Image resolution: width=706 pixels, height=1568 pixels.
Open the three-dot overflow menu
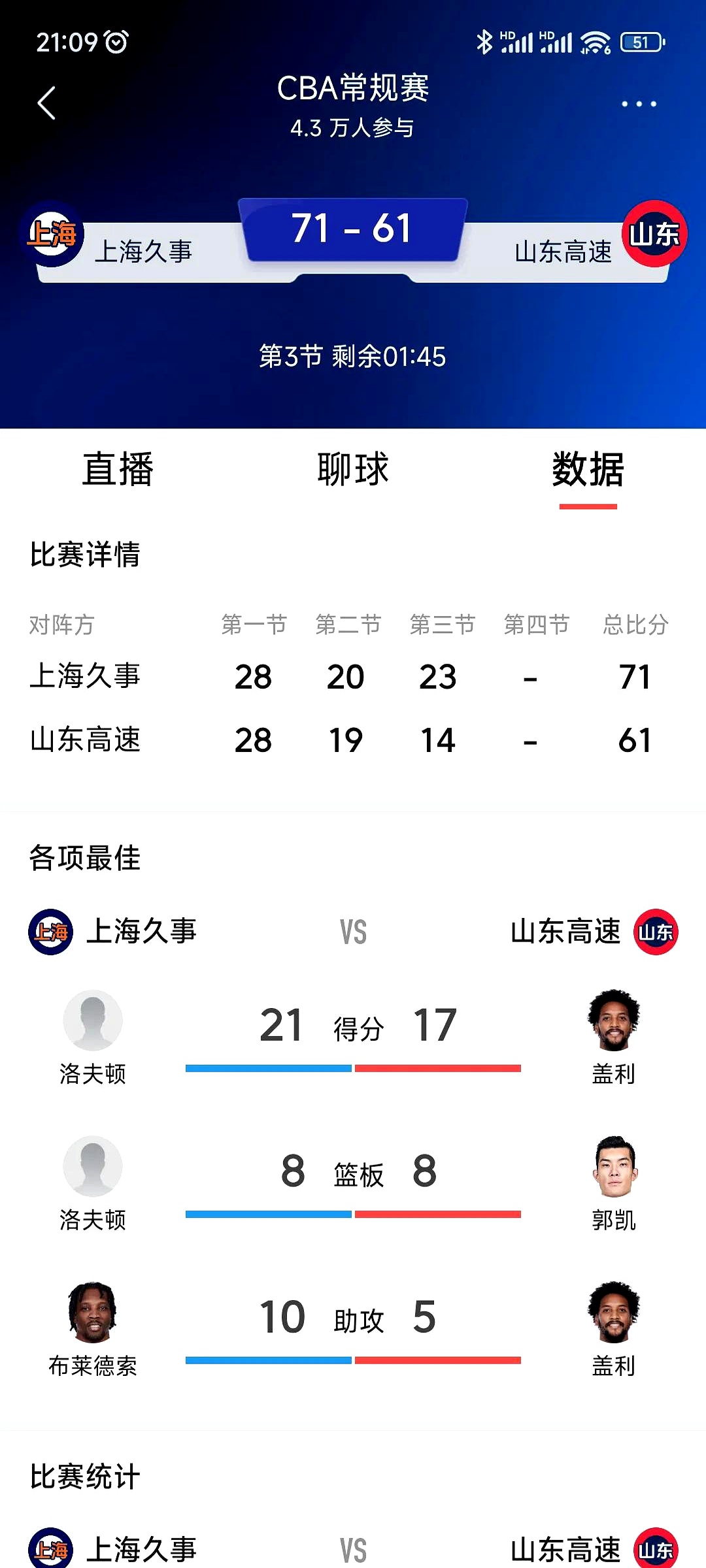pyautogui.click(x=639, y=104)
